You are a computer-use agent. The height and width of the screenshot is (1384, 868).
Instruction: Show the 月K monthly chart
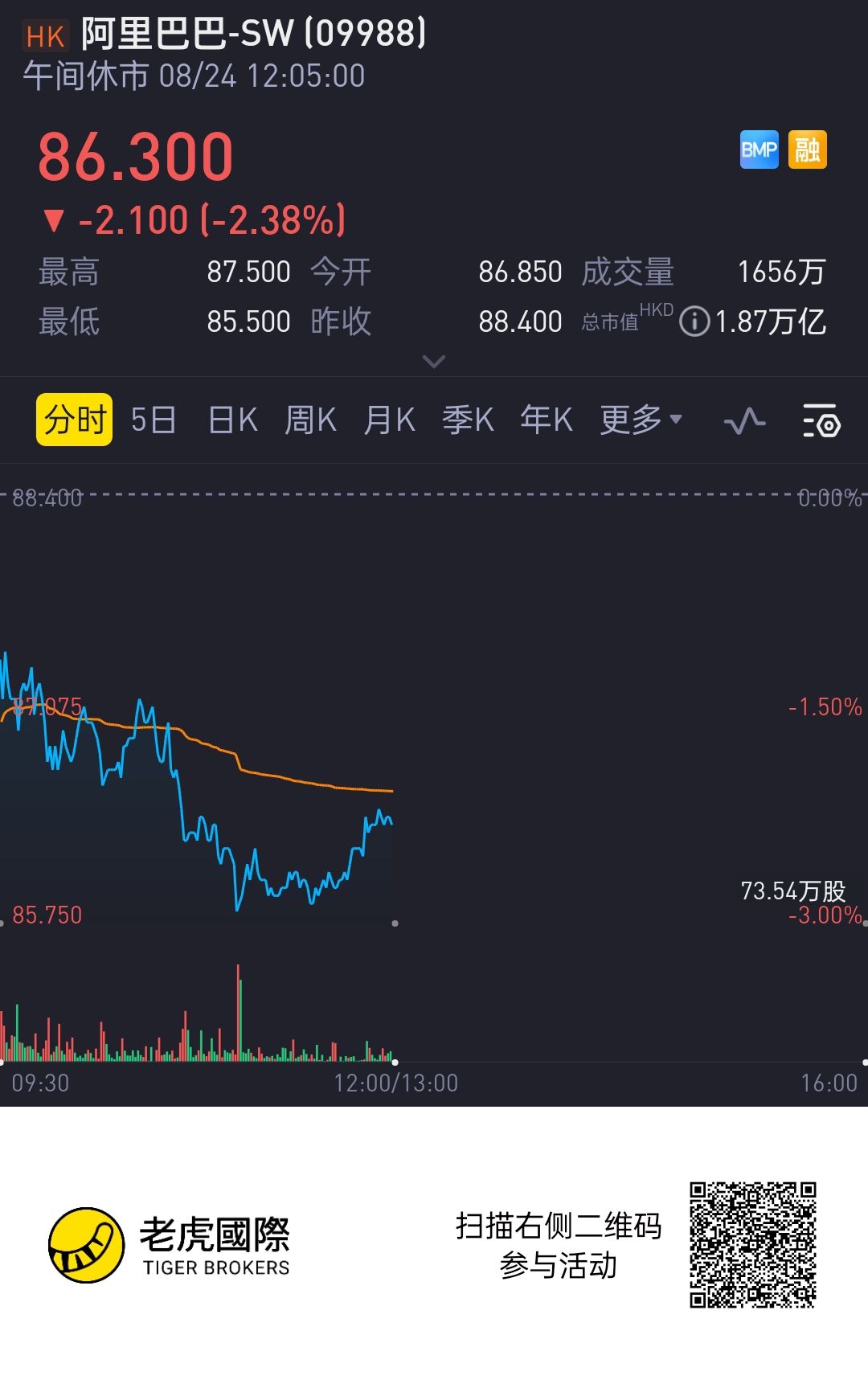[x=389, y=420]
